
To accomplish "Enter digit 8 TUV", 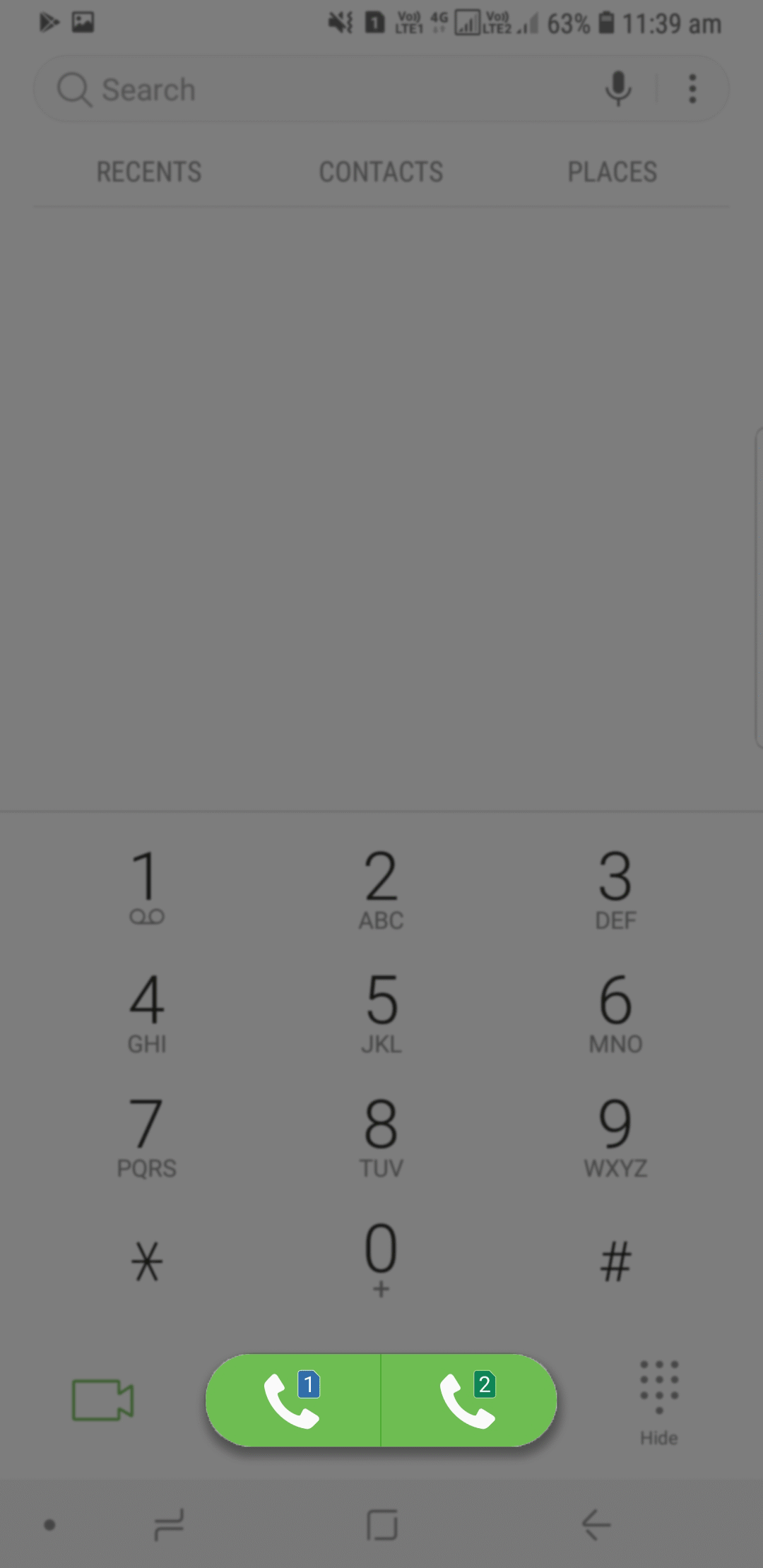I will point(381,1136).
